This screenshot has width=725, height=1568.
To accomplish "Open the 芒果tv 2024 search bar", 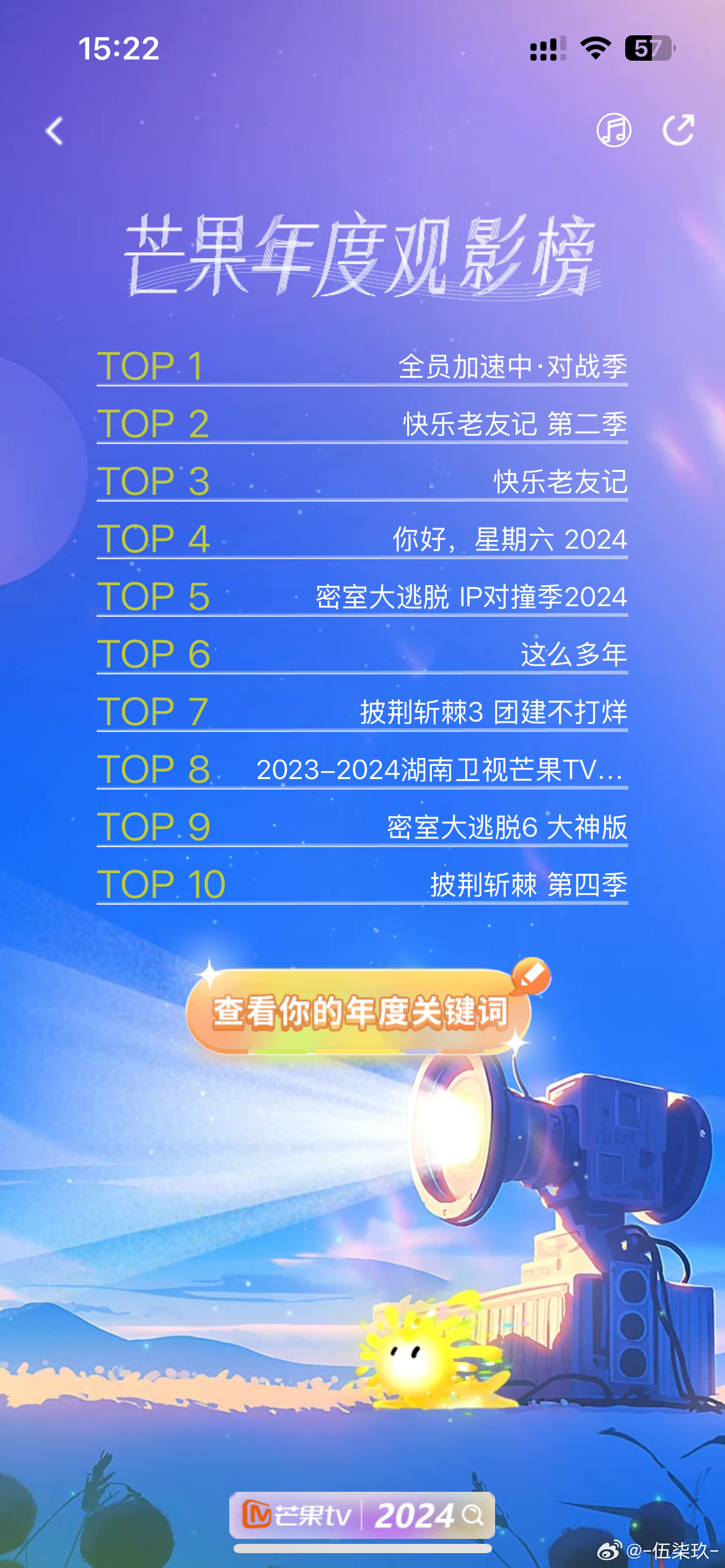I will [x=362, y=1515].
